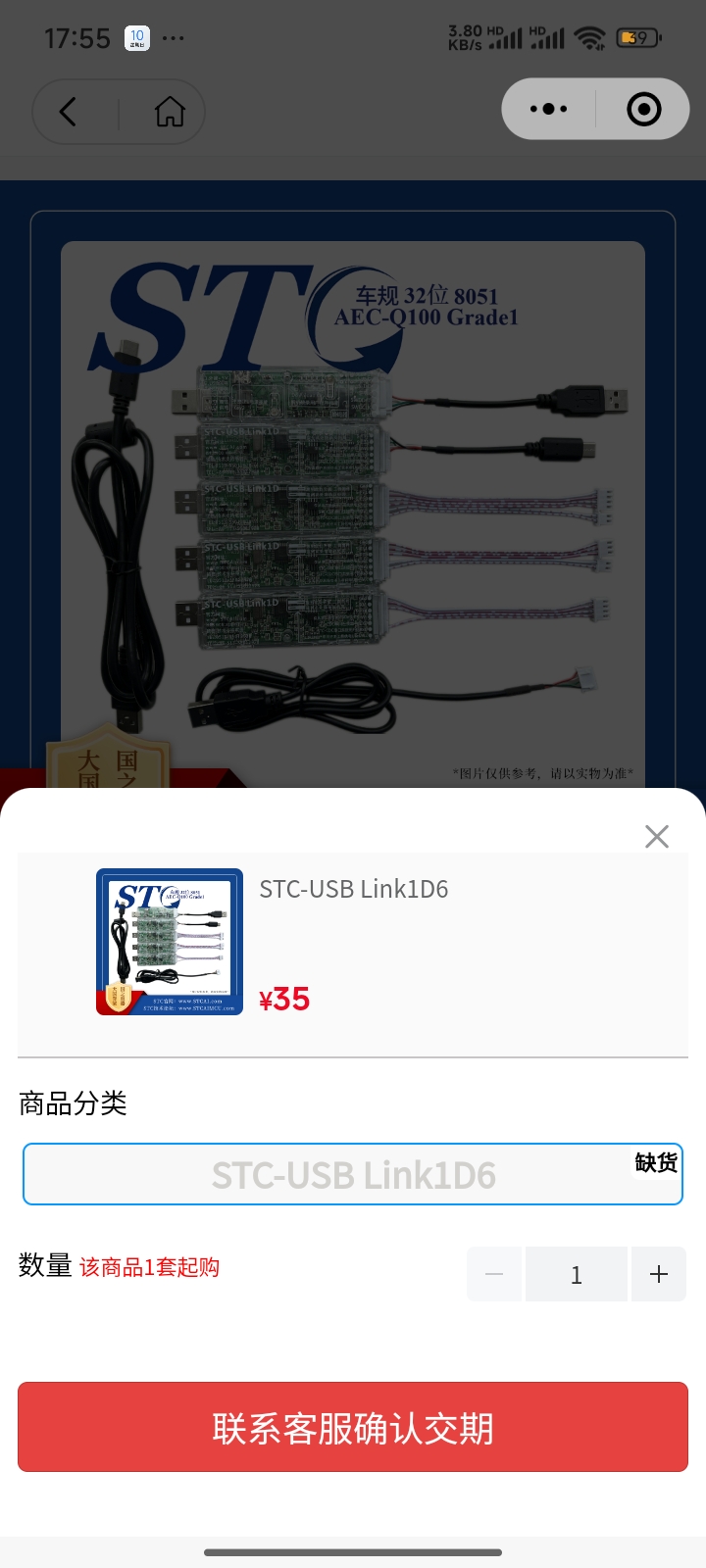Decrease quantity with the minus button
The height and width of the screenshot is (1568, 706).
coord(494,1274)
